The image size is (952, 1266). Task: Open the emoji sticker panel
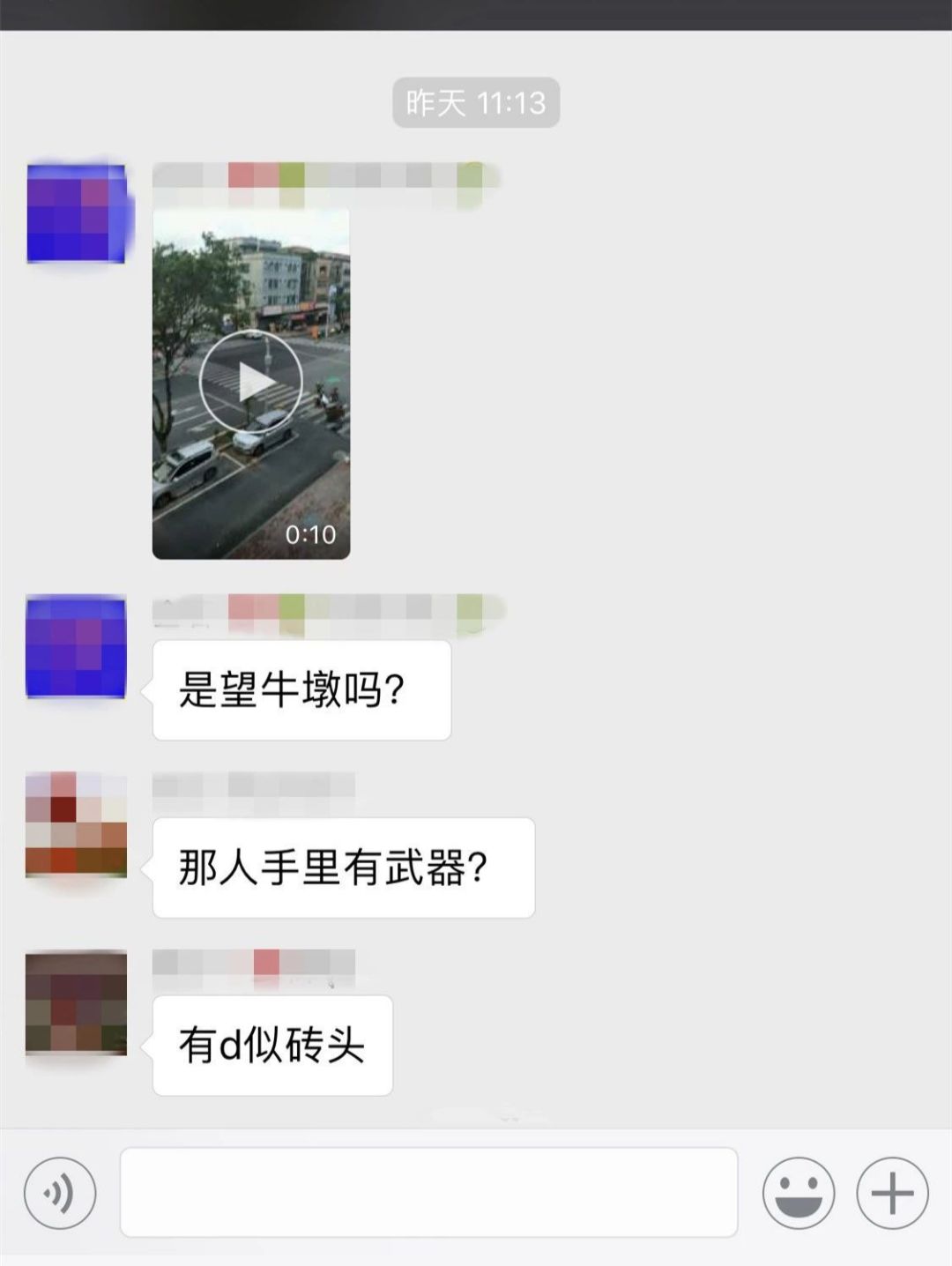point(799,1193)
